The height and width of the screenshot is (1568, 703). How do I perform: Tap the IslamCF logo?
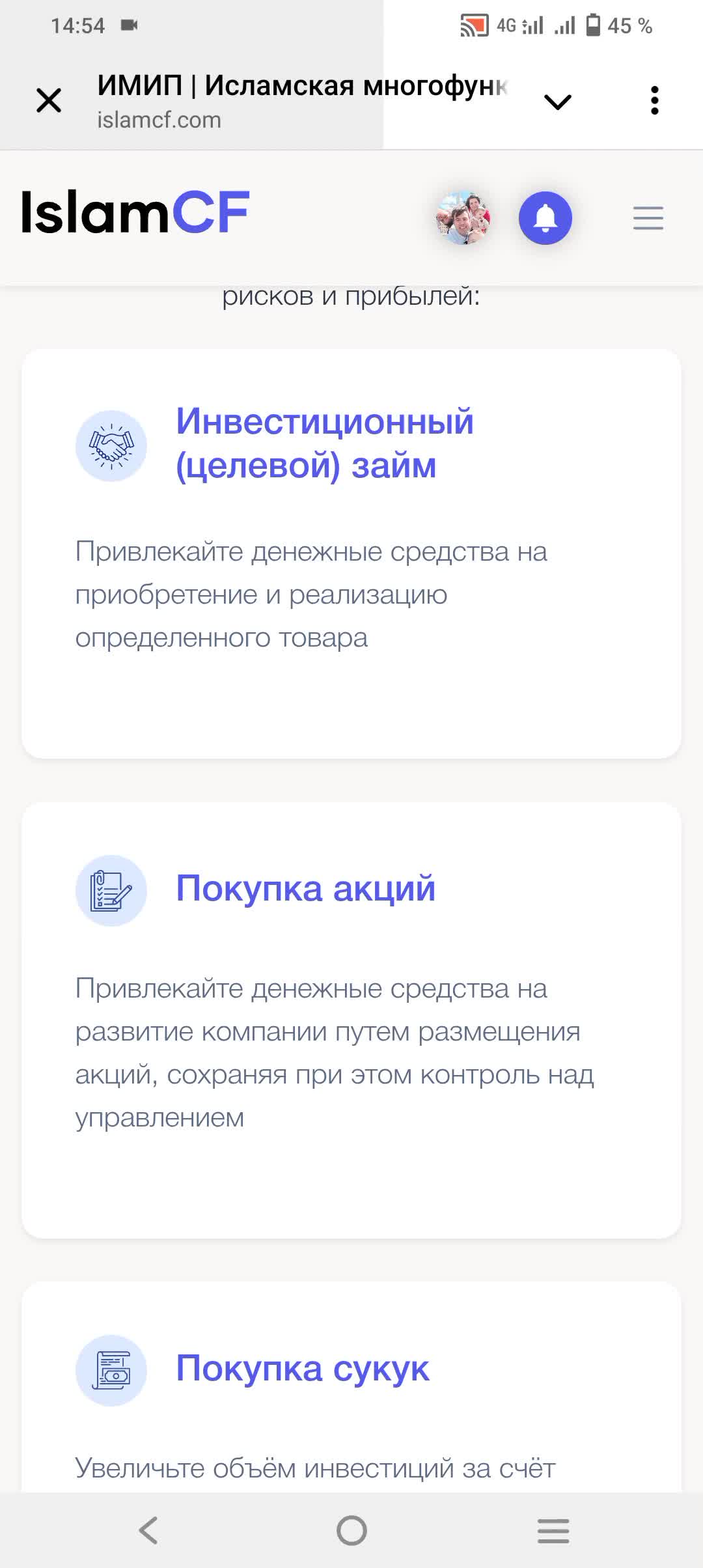pyautogui.click(x=135, y=212)
